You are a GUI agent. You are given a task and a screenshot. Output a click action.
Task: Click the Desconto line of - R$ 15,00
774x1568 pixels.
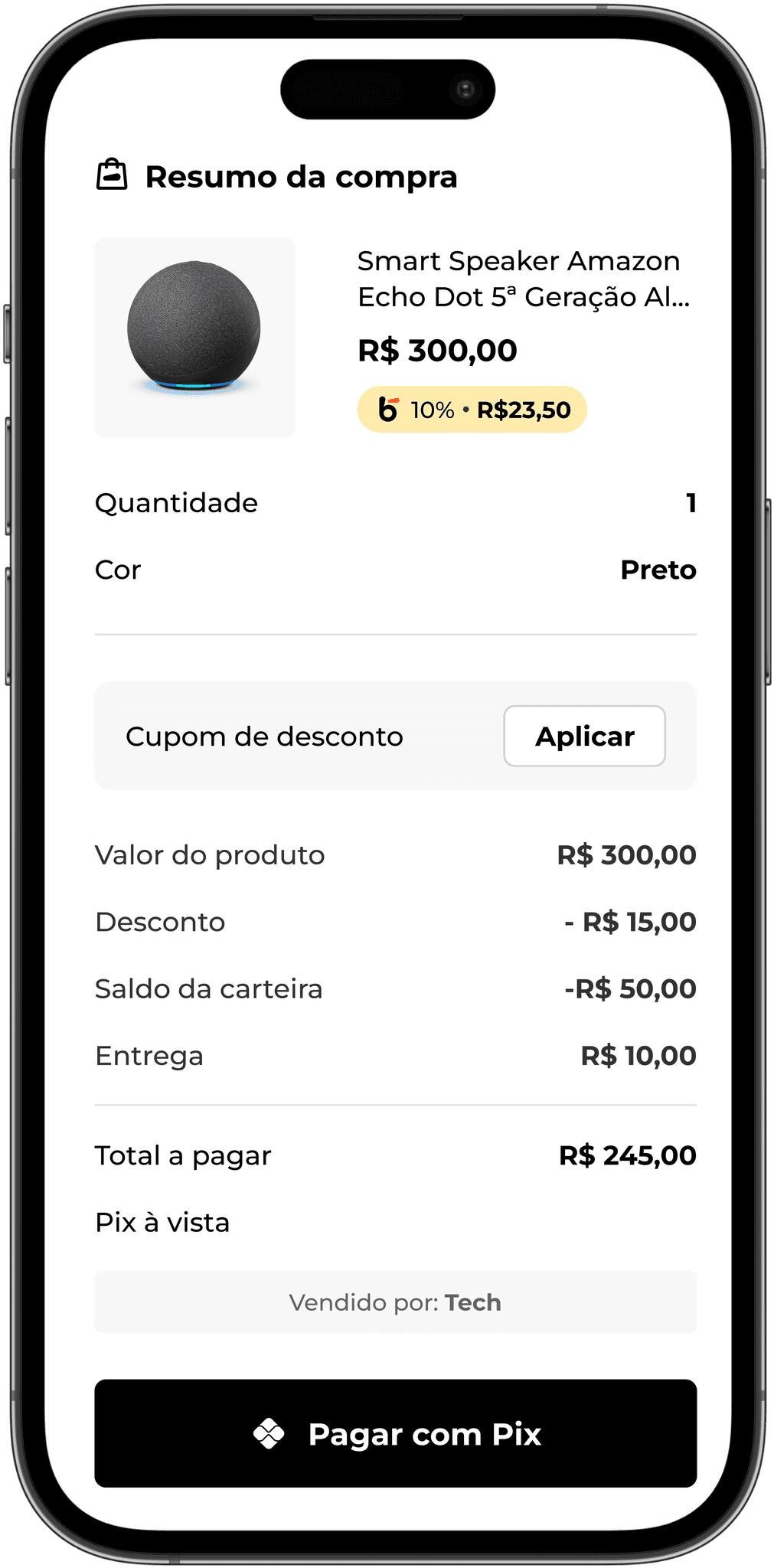point(395,922)
